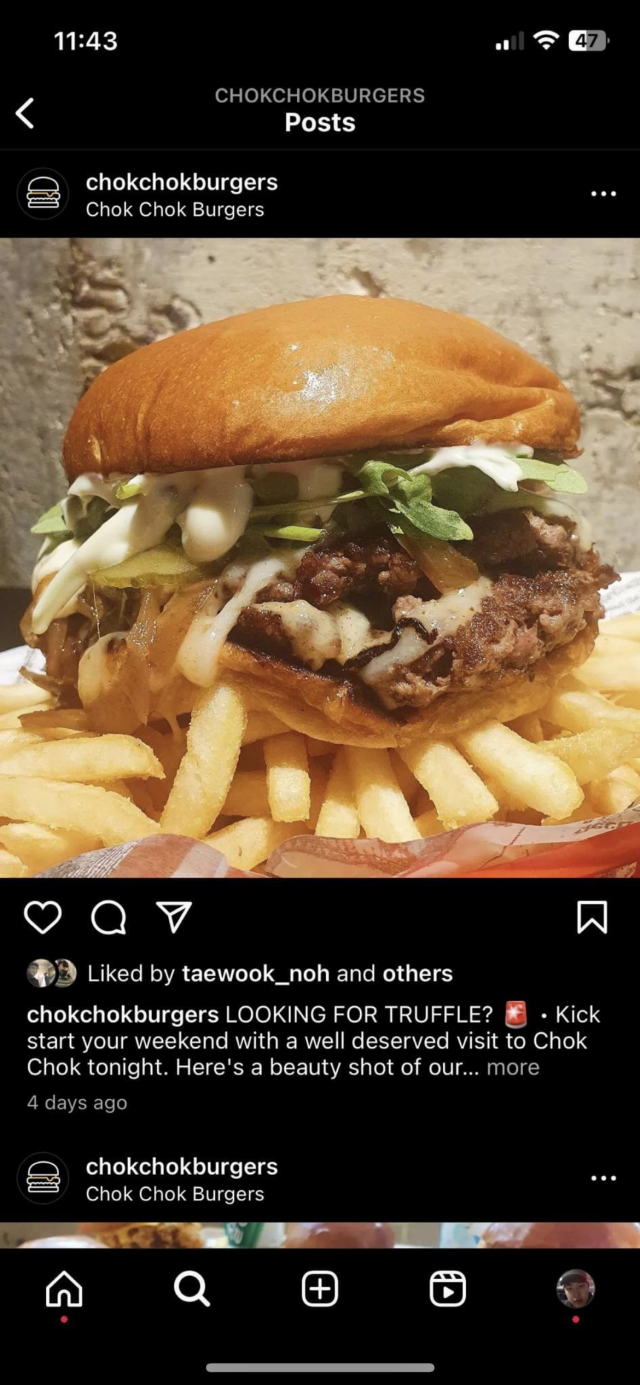Expand the caption with more
This screenshot has width=640, height=1385.
tap(513, 1067)
